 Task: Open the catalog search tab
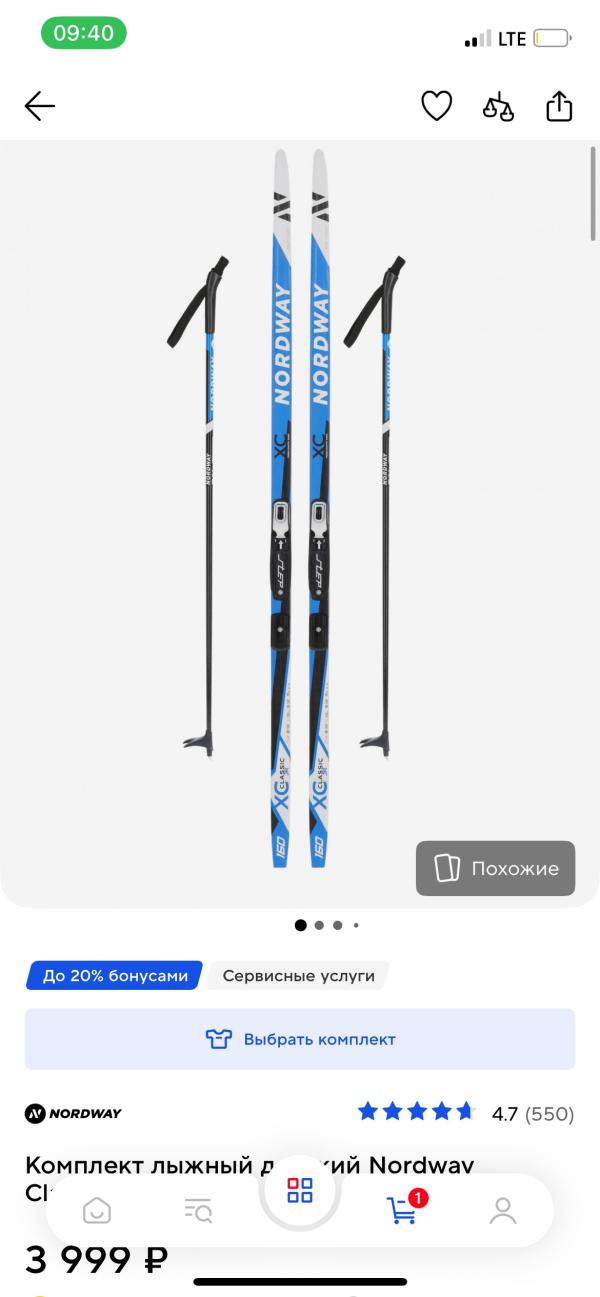(198, 1210)
